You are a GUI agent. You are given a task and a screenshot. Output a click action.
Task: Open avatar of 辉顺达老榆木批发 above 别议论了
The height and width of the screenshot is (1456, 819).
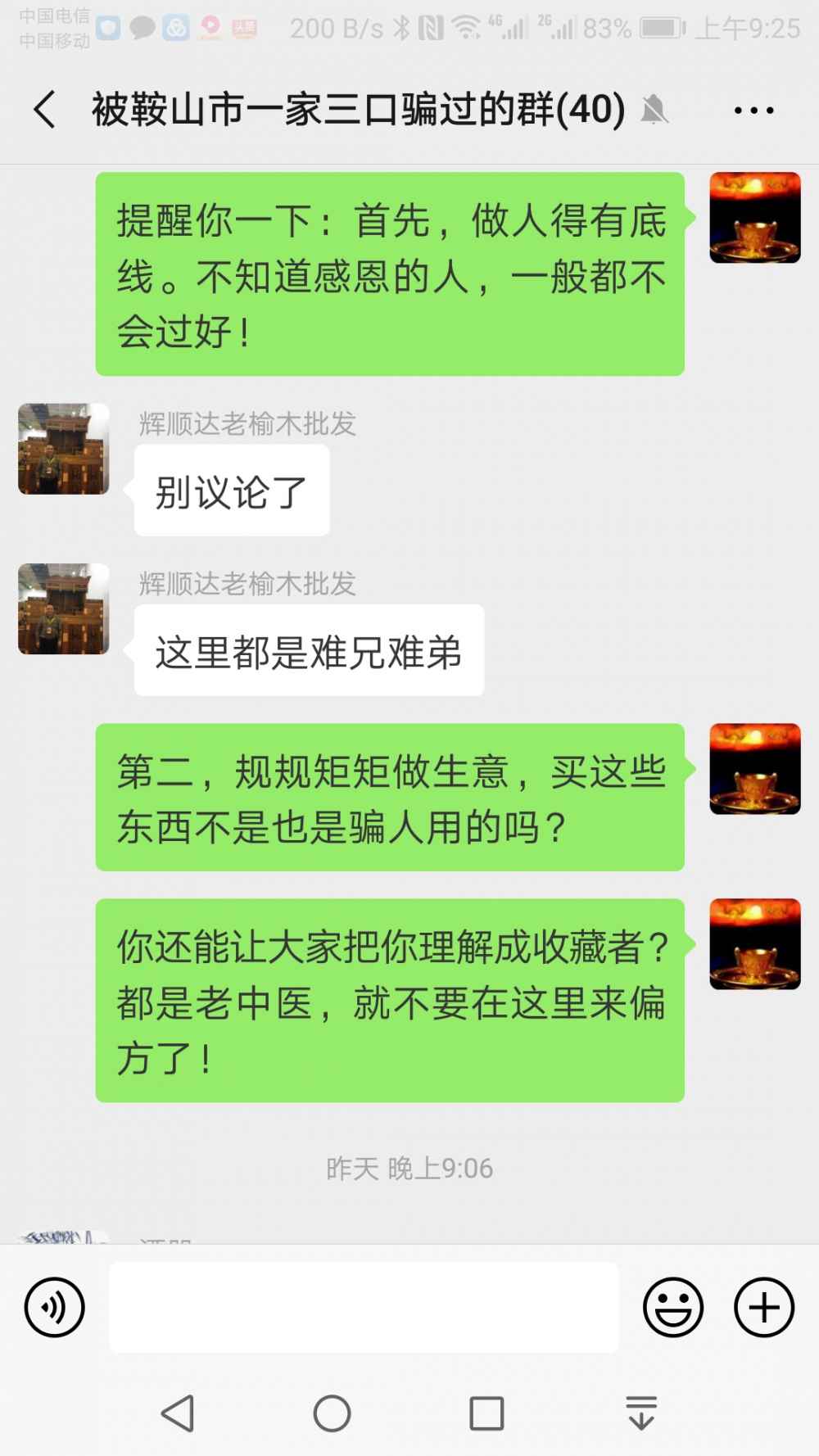point(64,449)
